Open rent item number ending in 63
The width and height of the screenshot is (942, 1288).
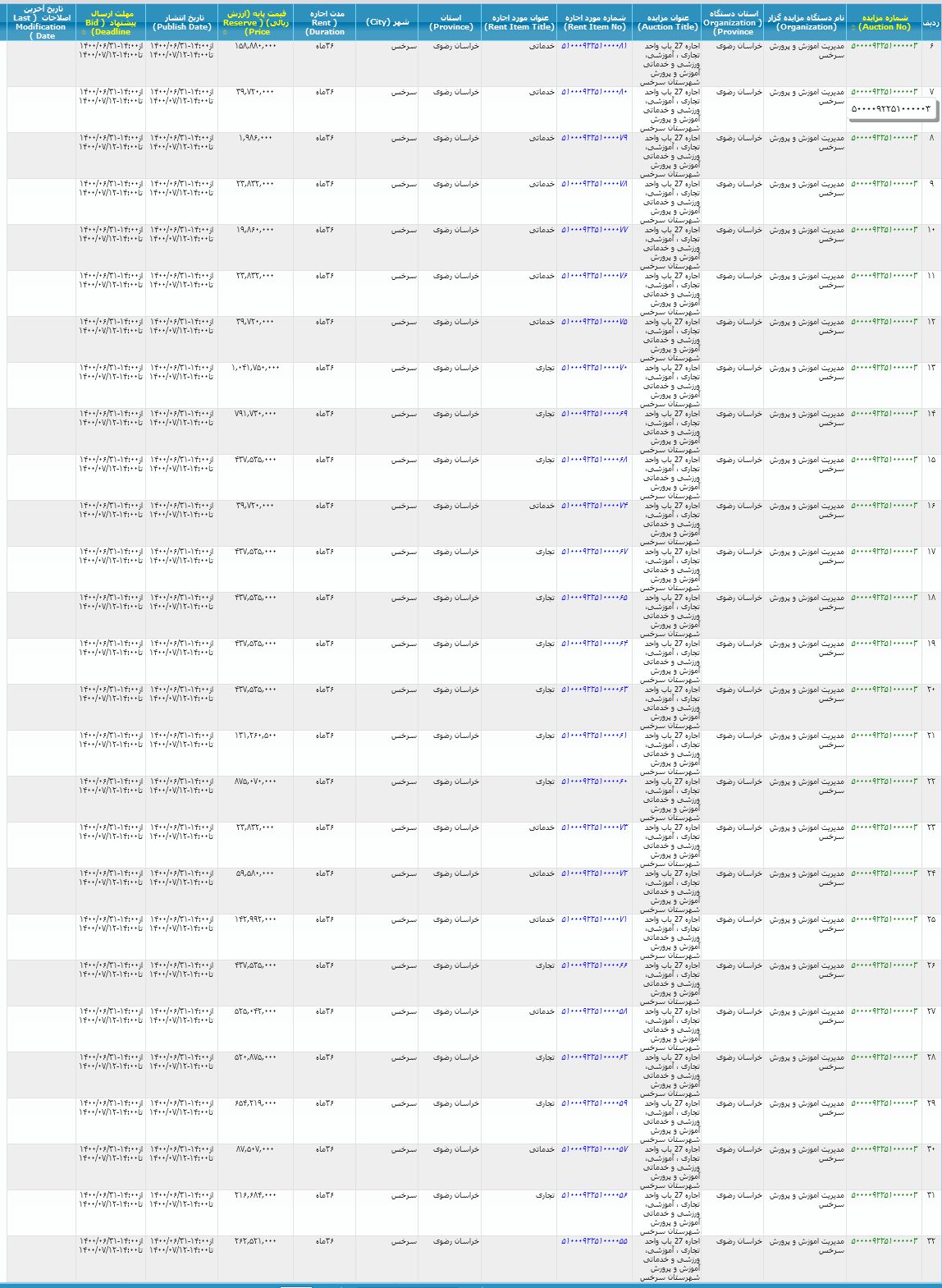594,690
